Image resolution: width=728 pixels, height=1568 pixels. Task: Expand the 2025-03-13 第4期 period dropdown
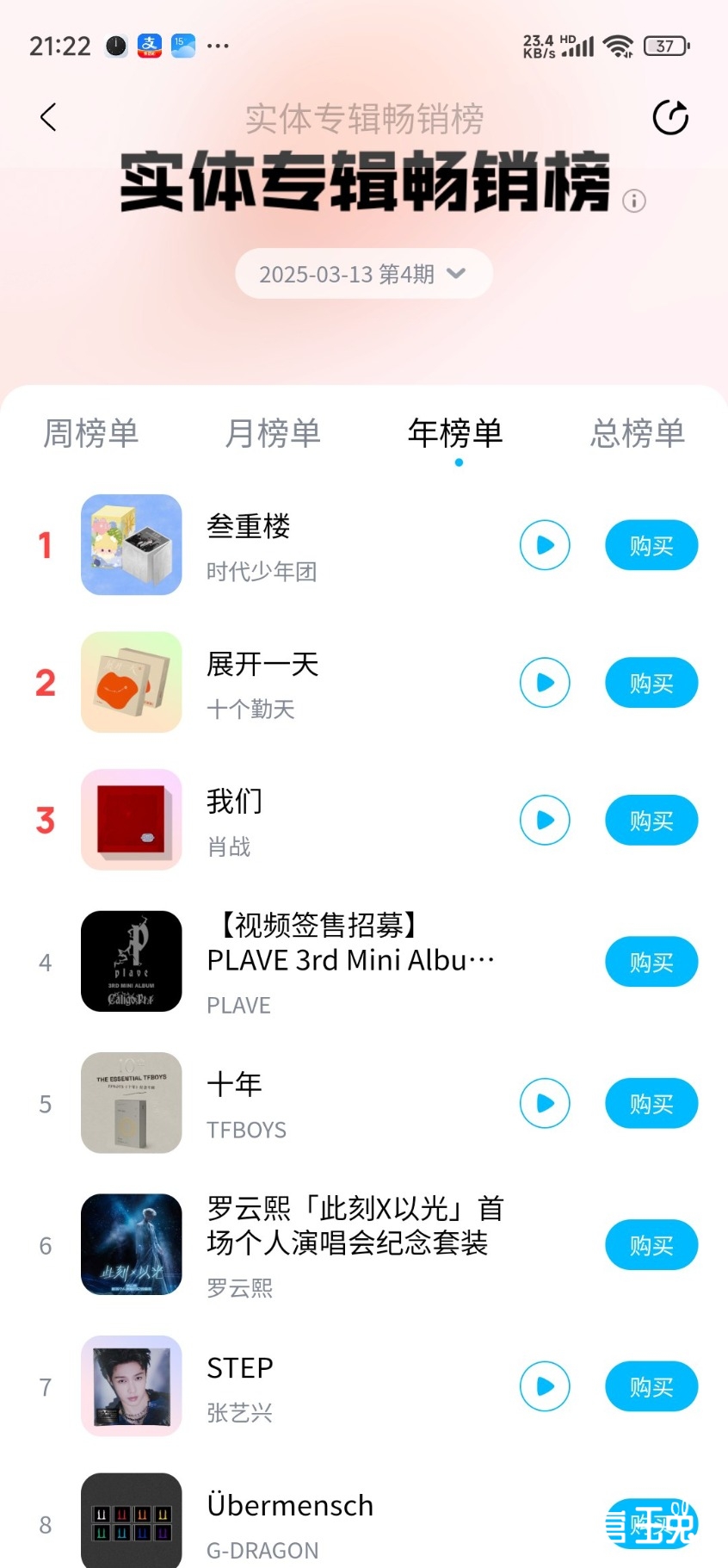pyautogui.click(x=363, y=274)
